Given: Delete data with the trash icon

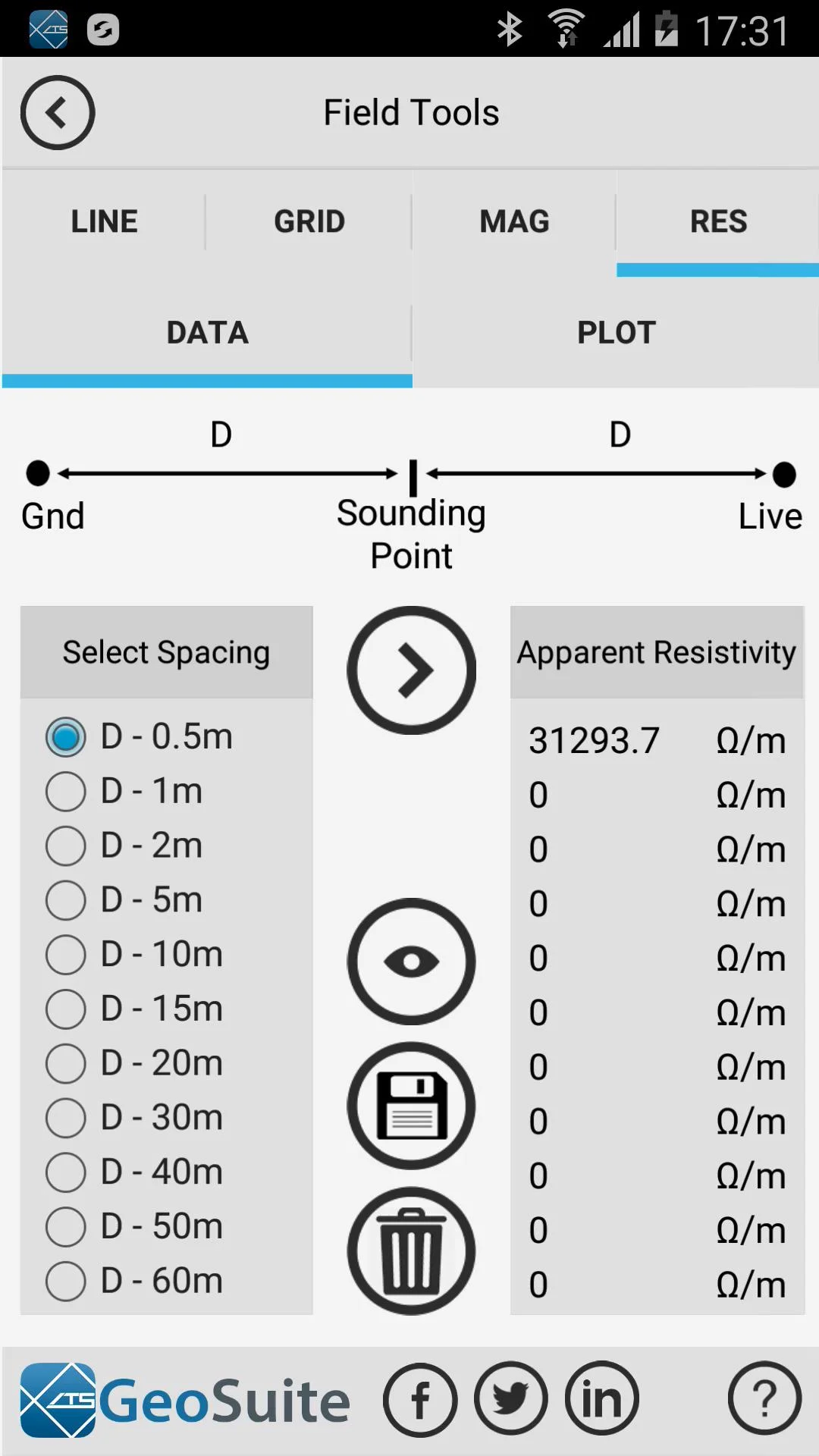Looking at the screenshot, I should 412,1250.
